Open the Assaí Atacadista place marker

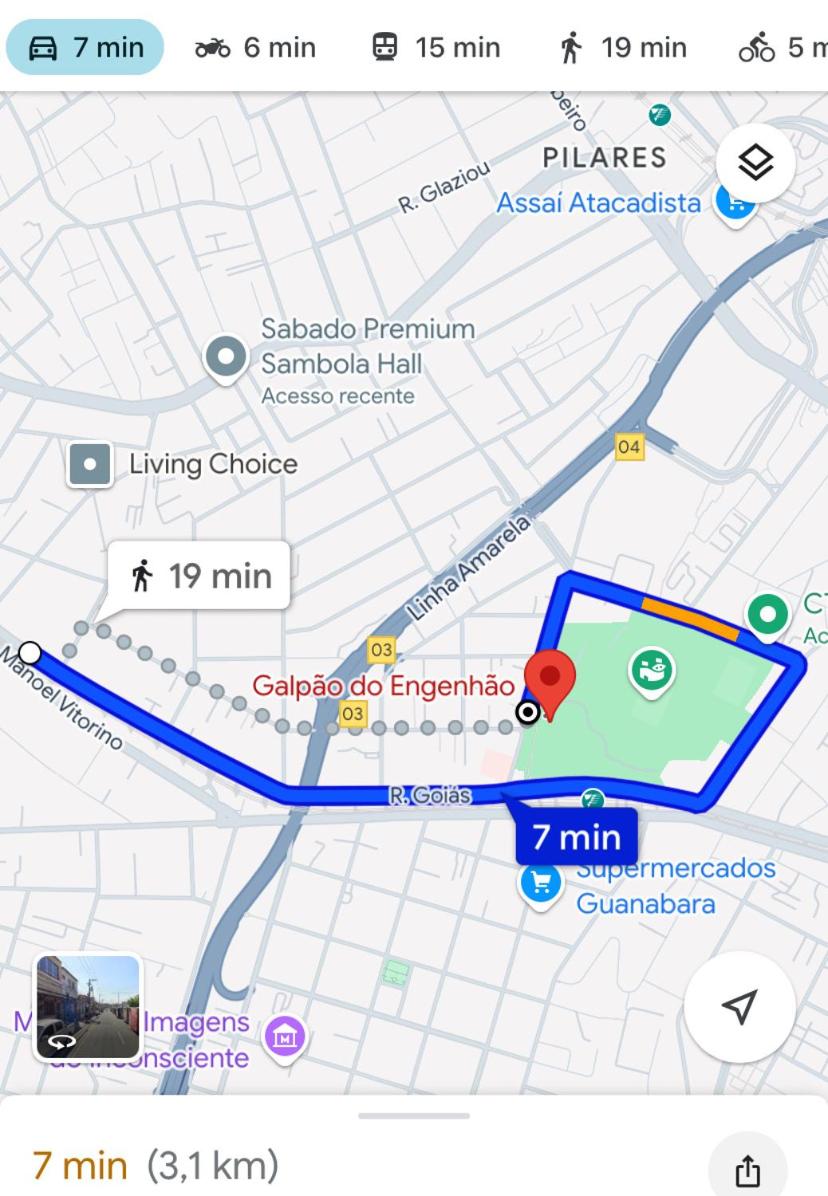(734, 203)
